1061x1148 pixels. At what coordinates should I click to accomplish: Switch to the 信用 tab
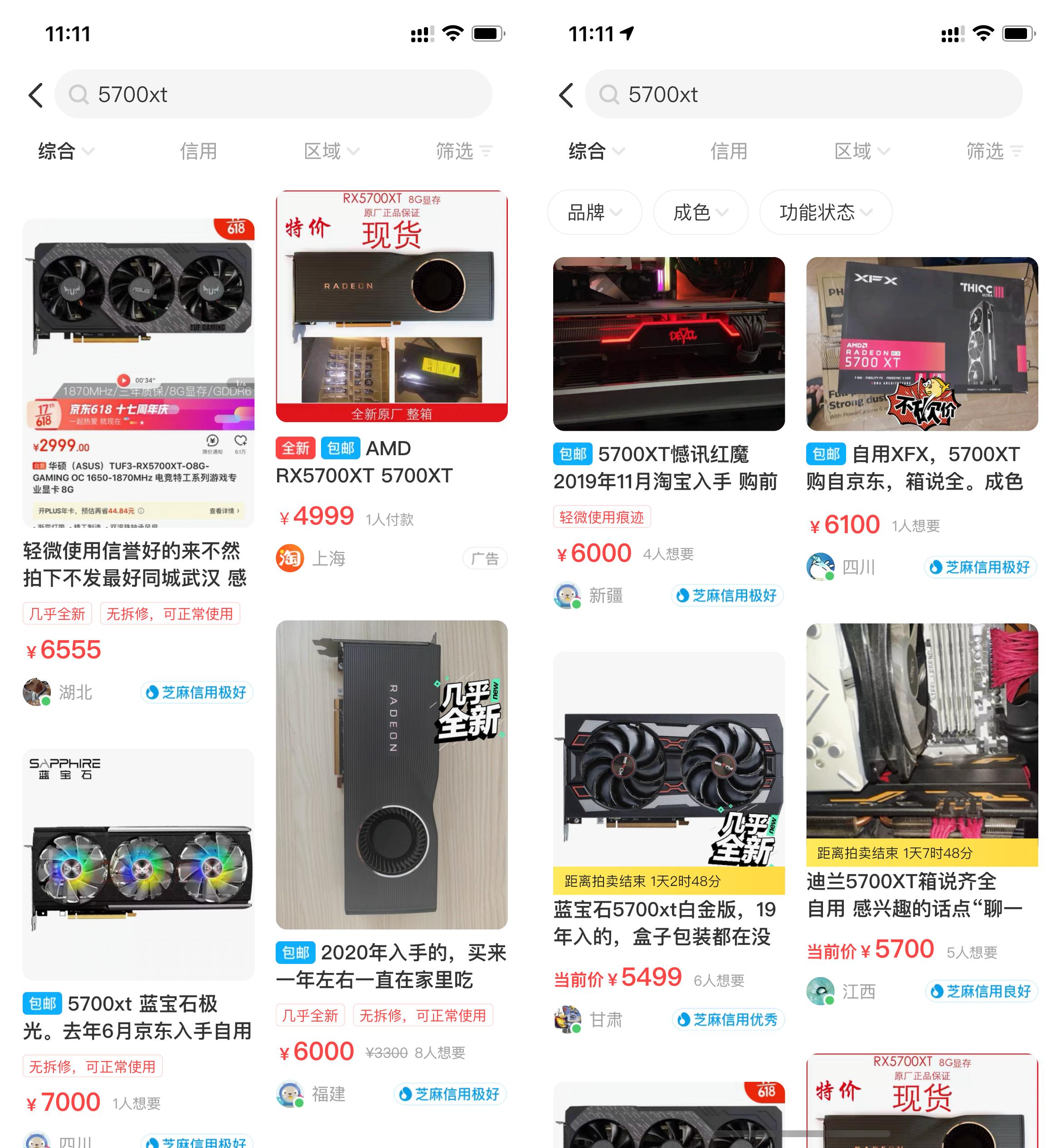click(198, 151)
